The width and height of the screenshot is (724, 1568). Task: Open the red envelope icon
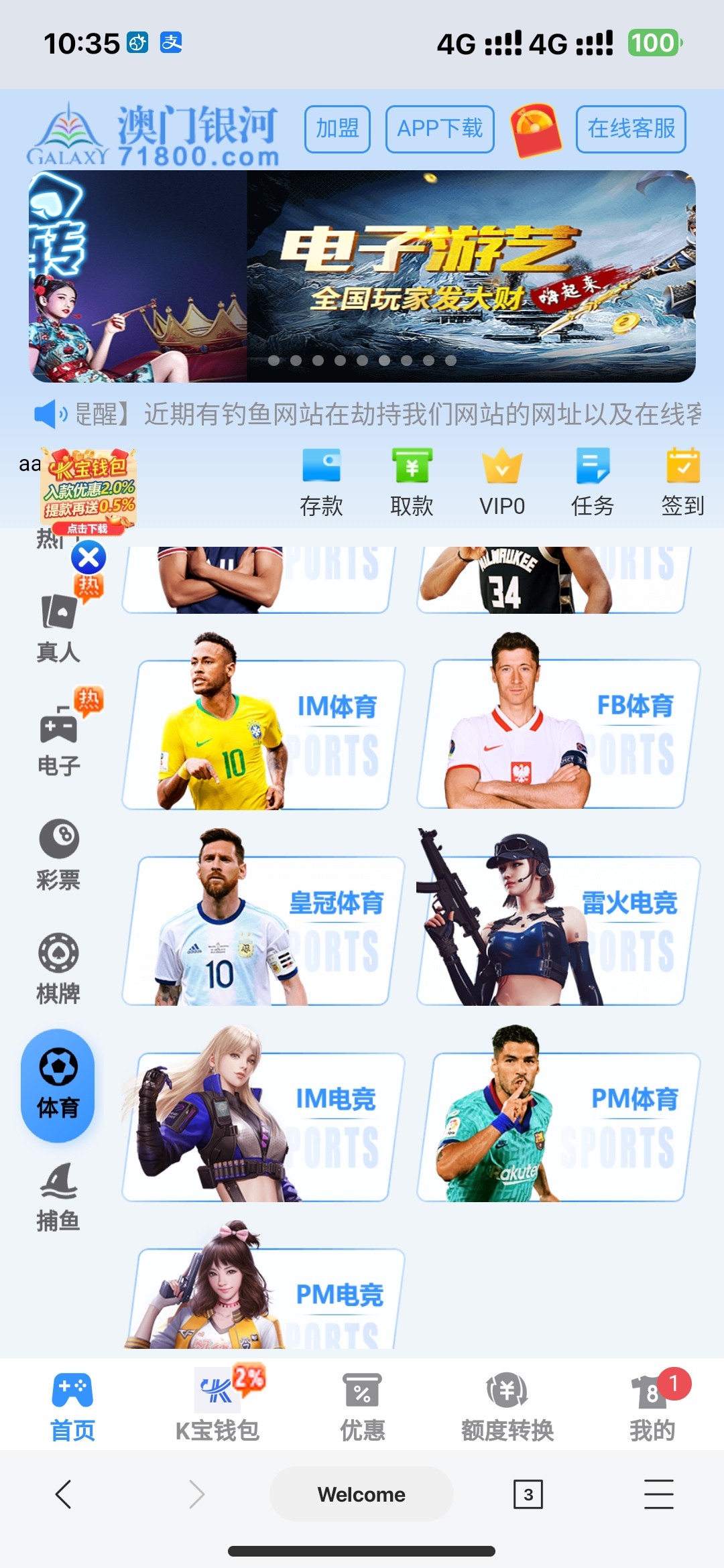(x=535, y=130)
